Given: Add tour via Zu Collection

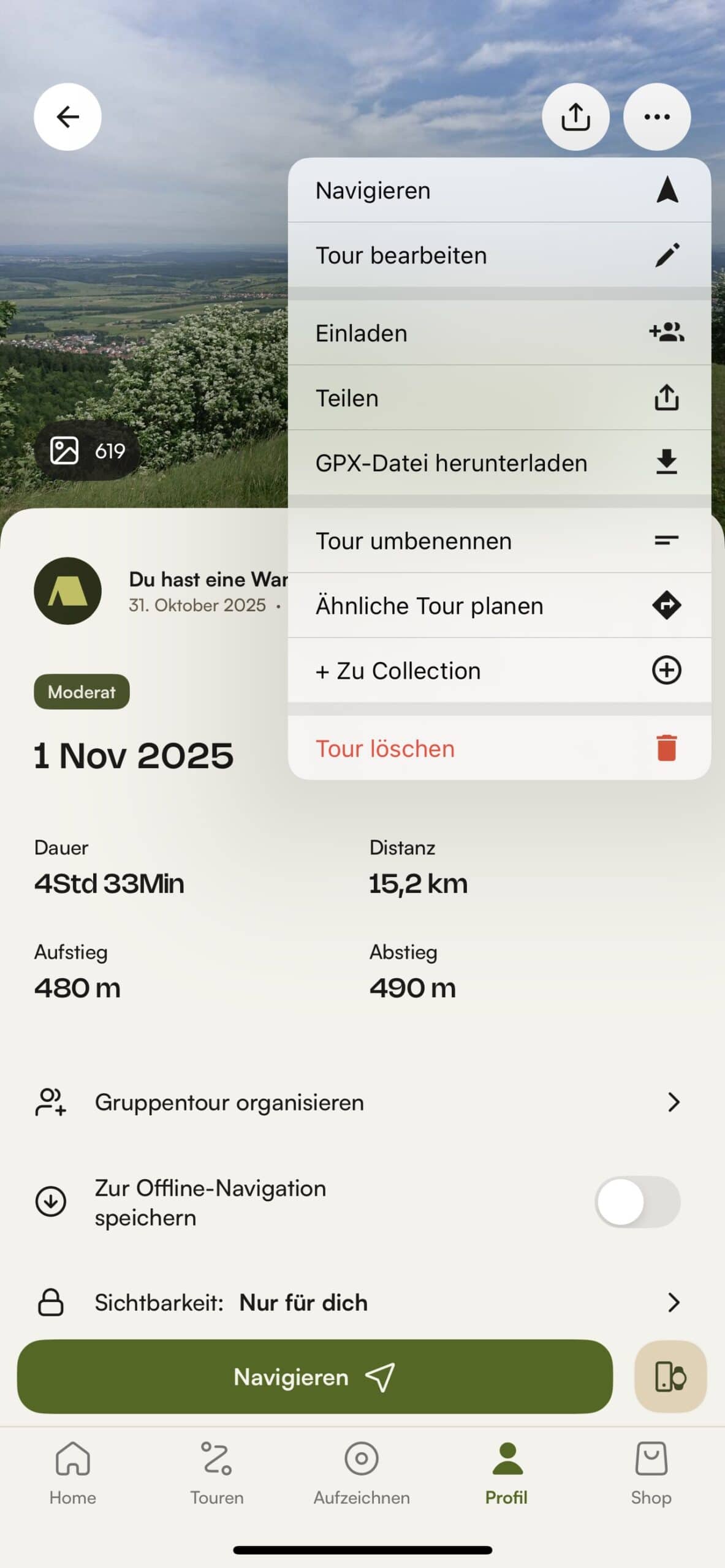Looking at the screenshot, I should coord(499,671).
